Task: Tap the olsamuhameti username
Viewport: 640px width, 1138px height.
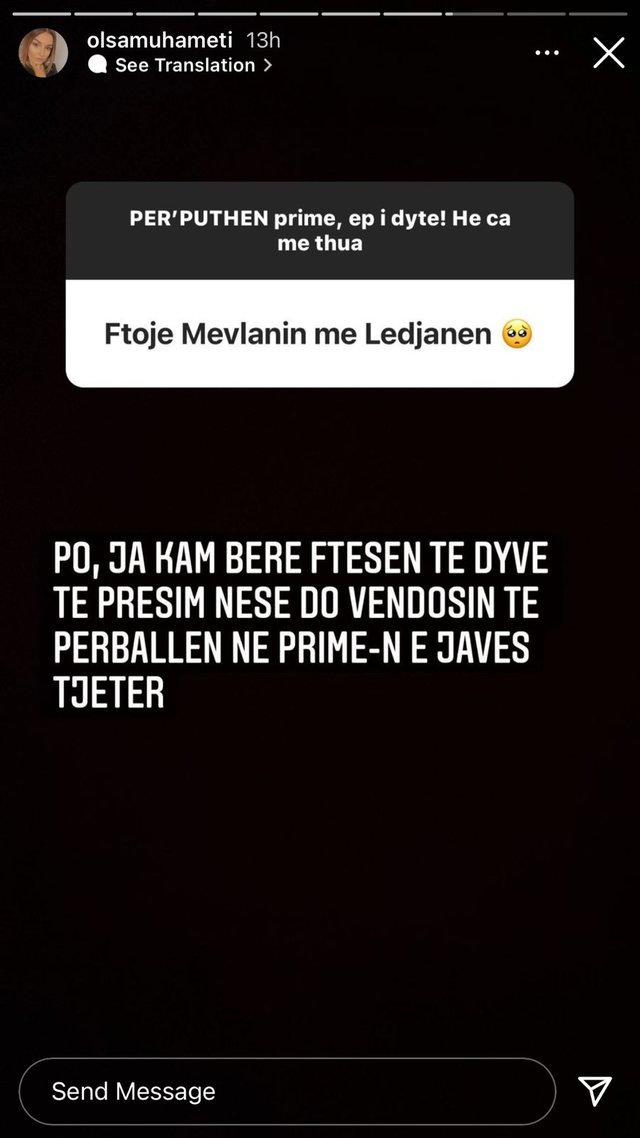Action: coord(160,40)
